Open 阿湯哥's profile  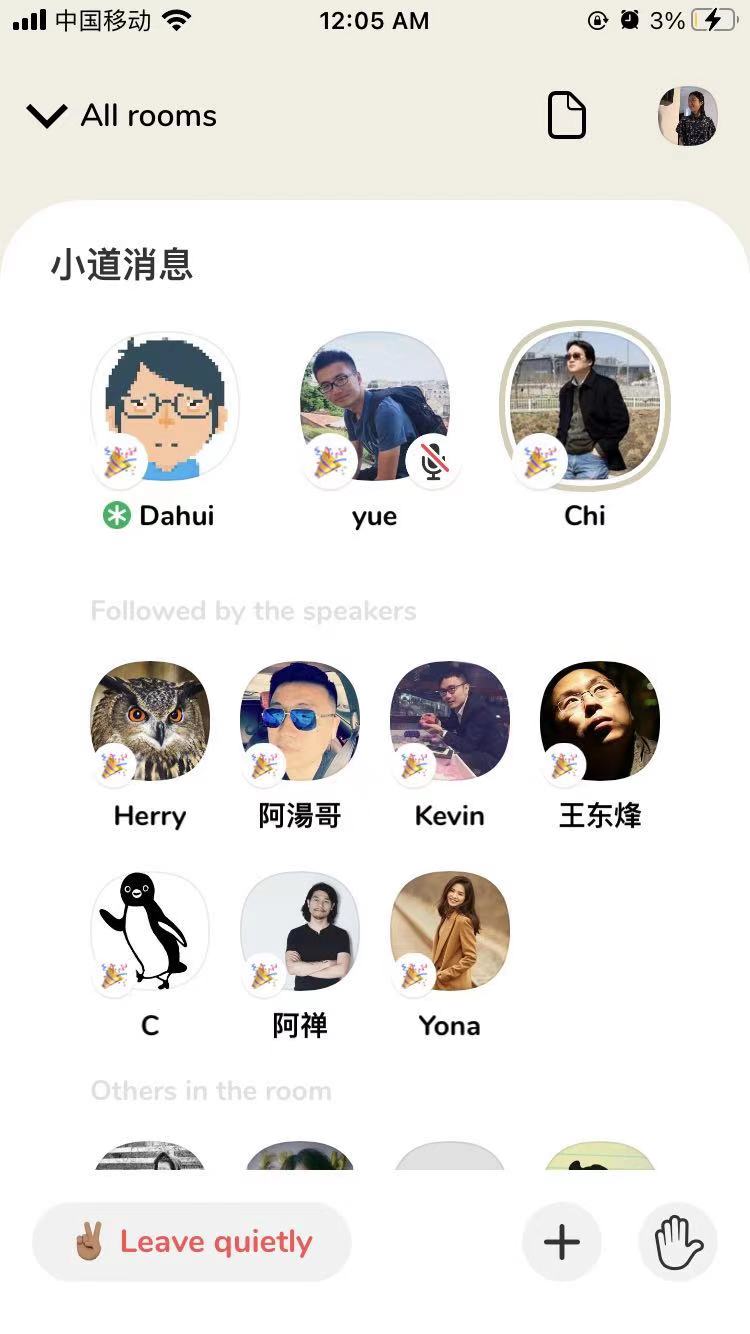point(300,721)
